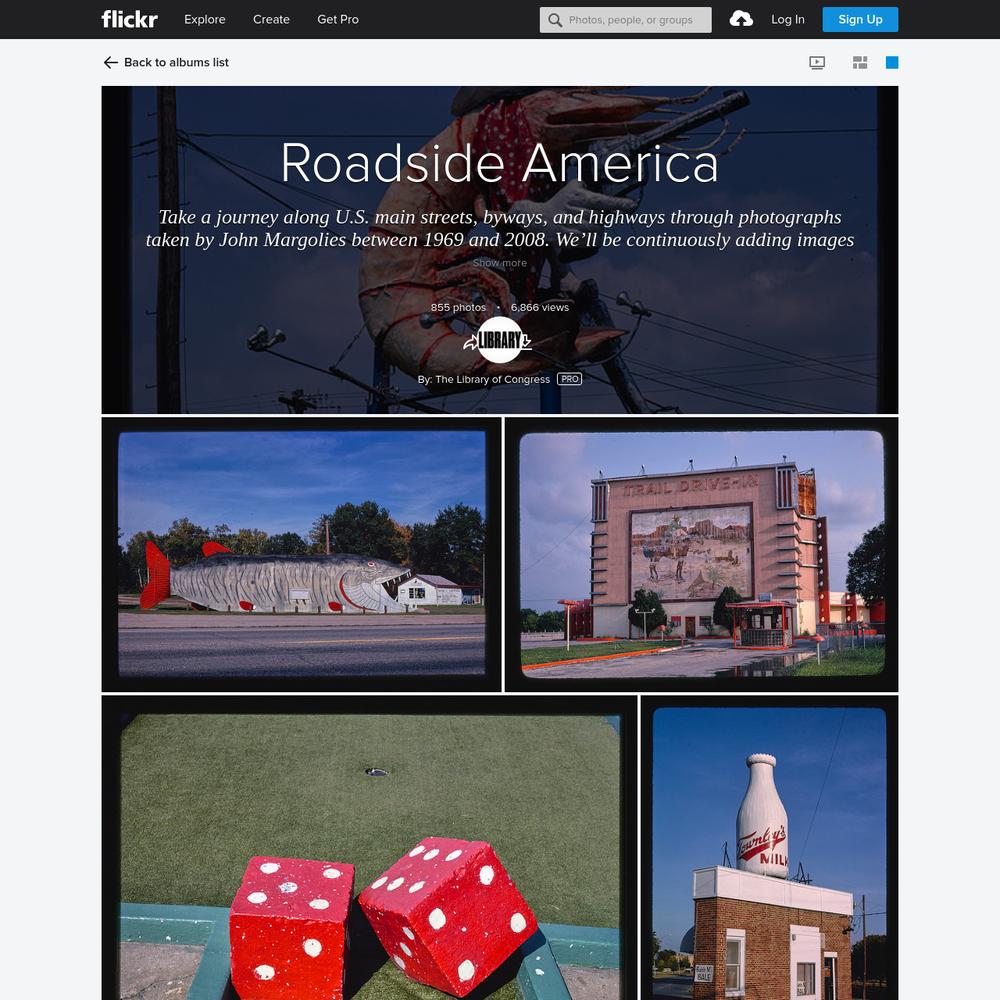This screenshot has height=1000, width=1000.
Task: Open the Trail Drive-In theater photo
Action: coord(701,554)
